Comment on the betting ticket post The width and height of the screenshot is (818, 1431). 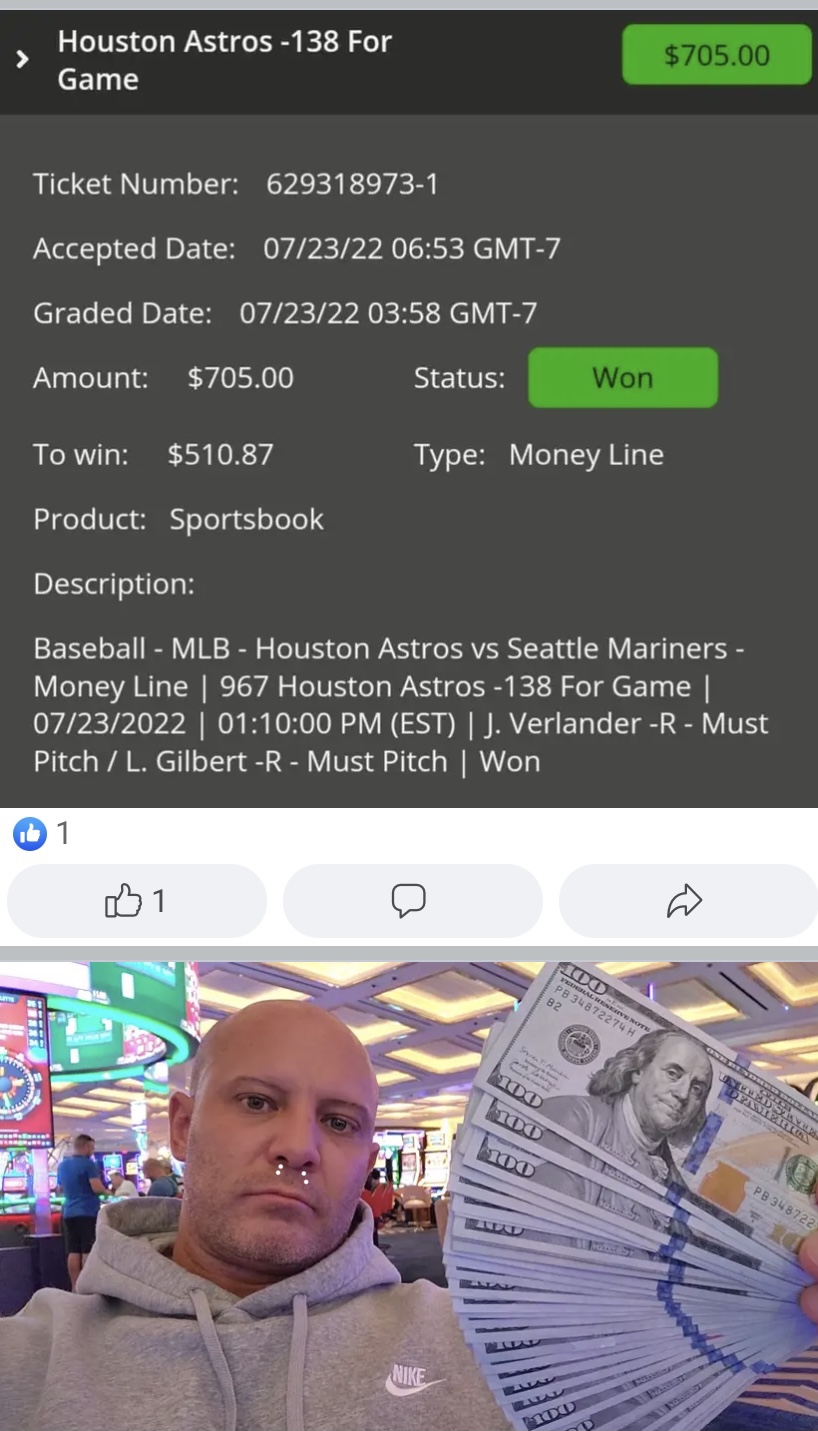[411, 901]
